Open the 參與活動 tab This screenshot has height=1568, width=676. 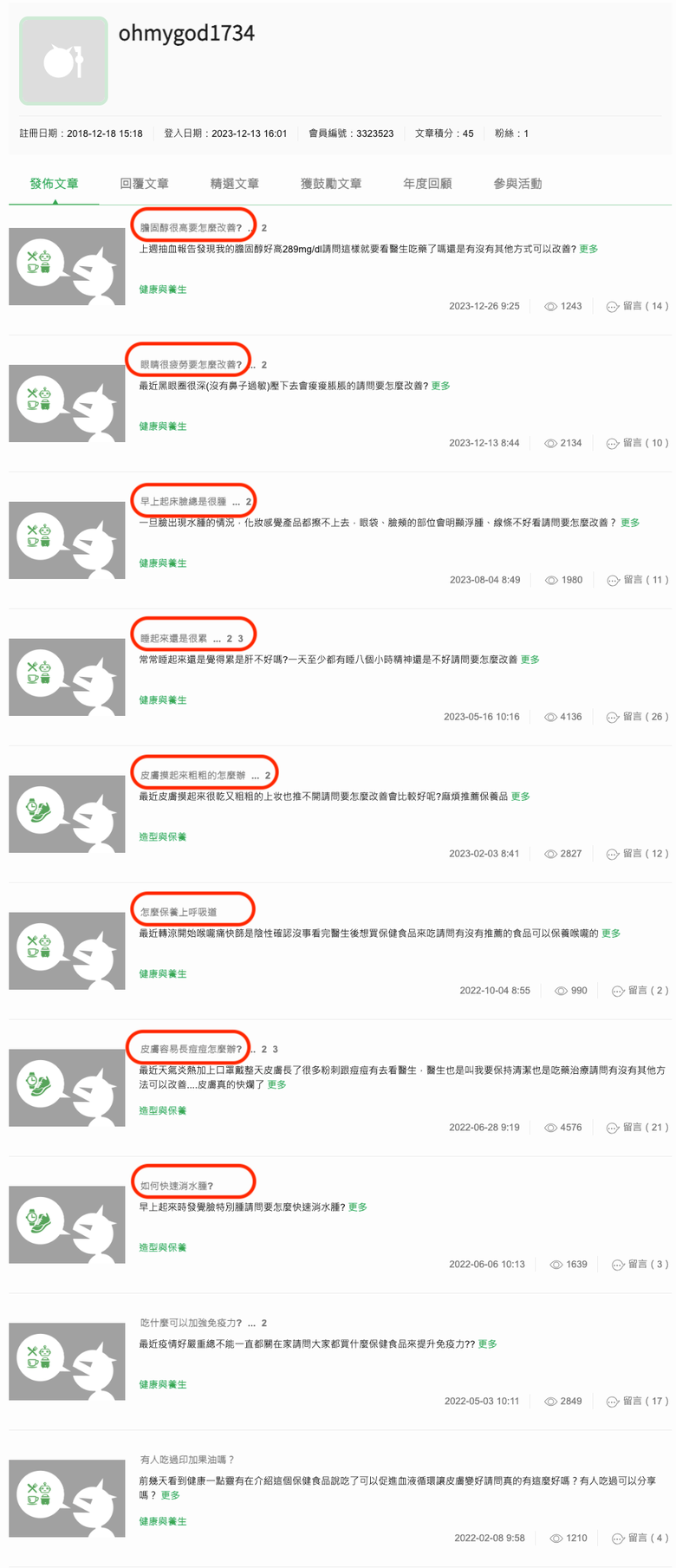coord(517,184)
